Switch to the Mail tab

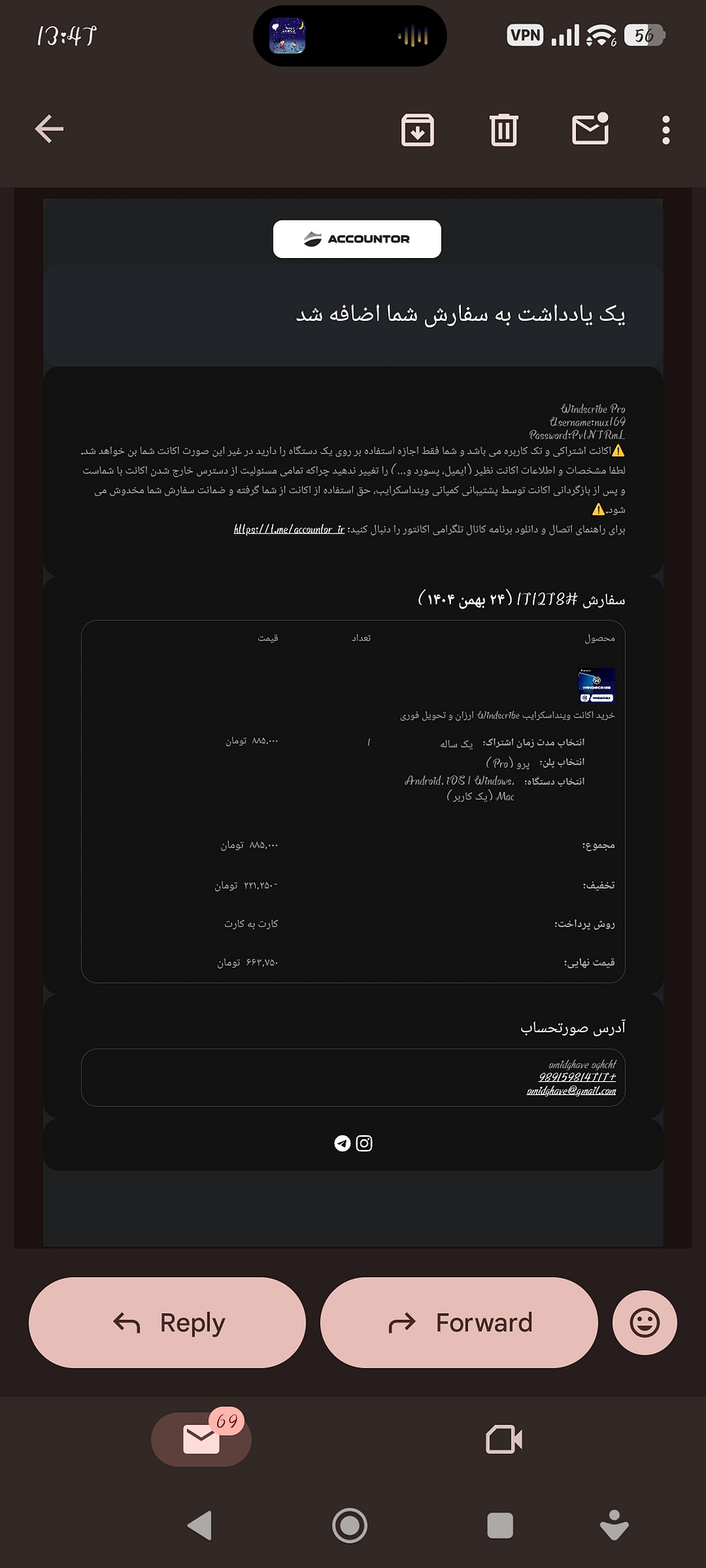coord(201,1439)
